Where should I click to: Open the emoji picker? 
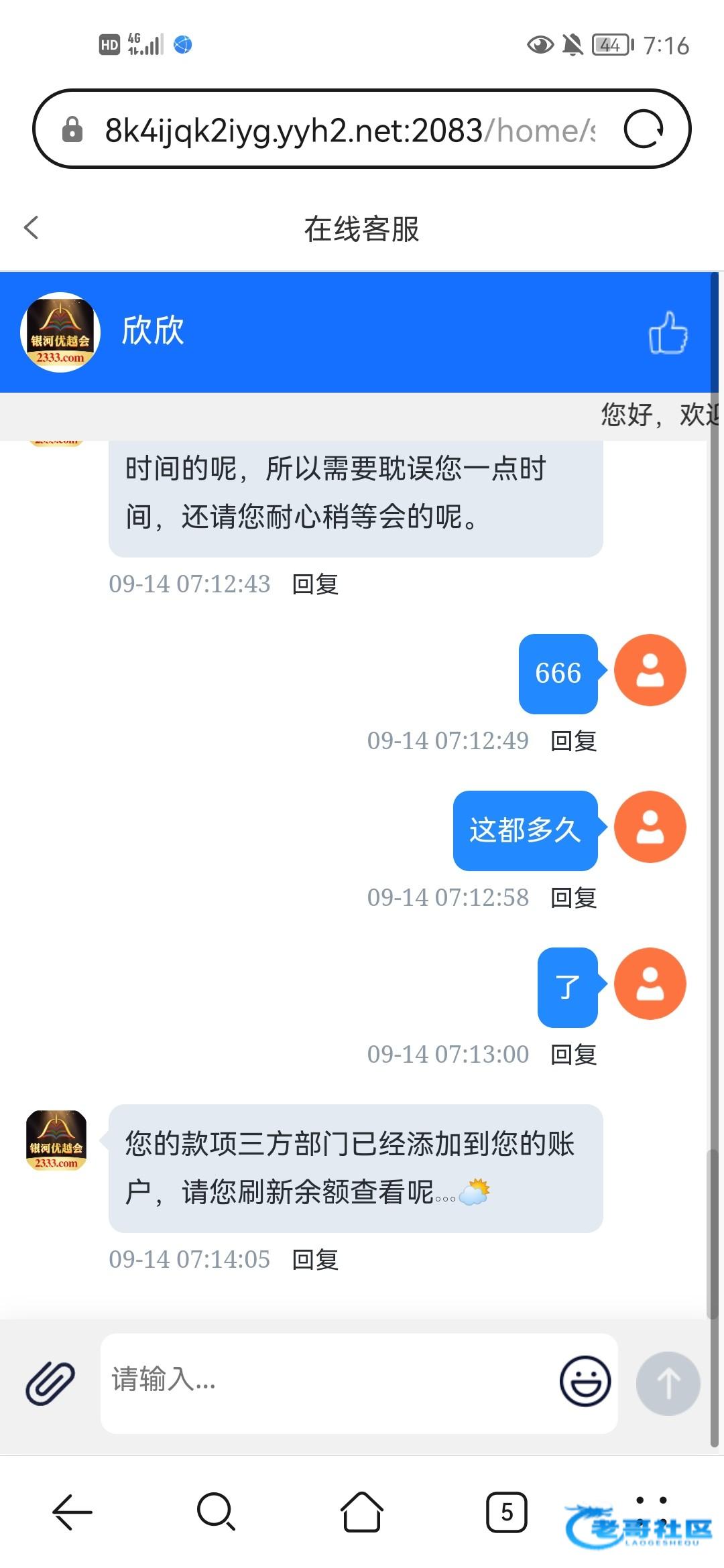pos(585,1382)
